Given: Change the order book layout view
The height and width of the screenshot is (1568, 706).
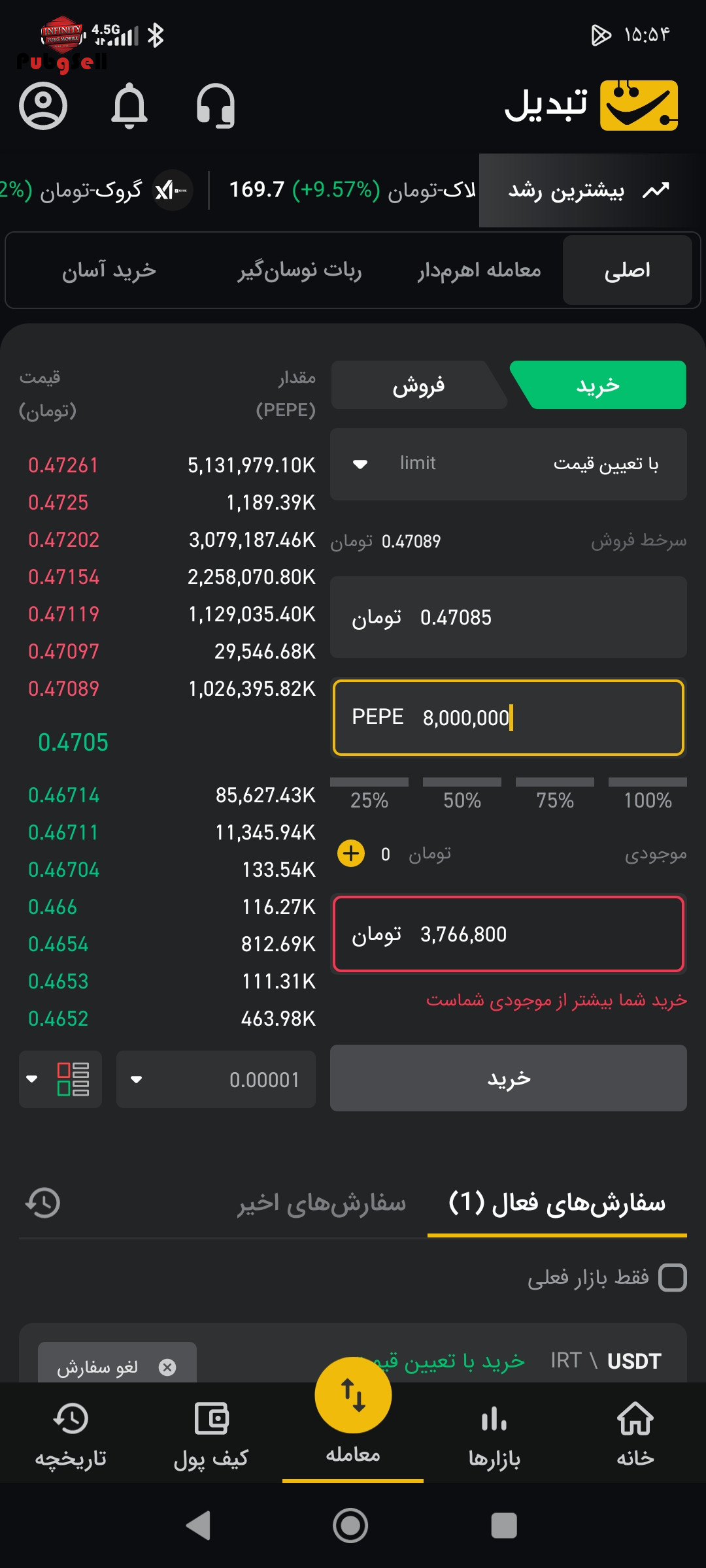Looking at the screenshot, I should coord(60,1079).
